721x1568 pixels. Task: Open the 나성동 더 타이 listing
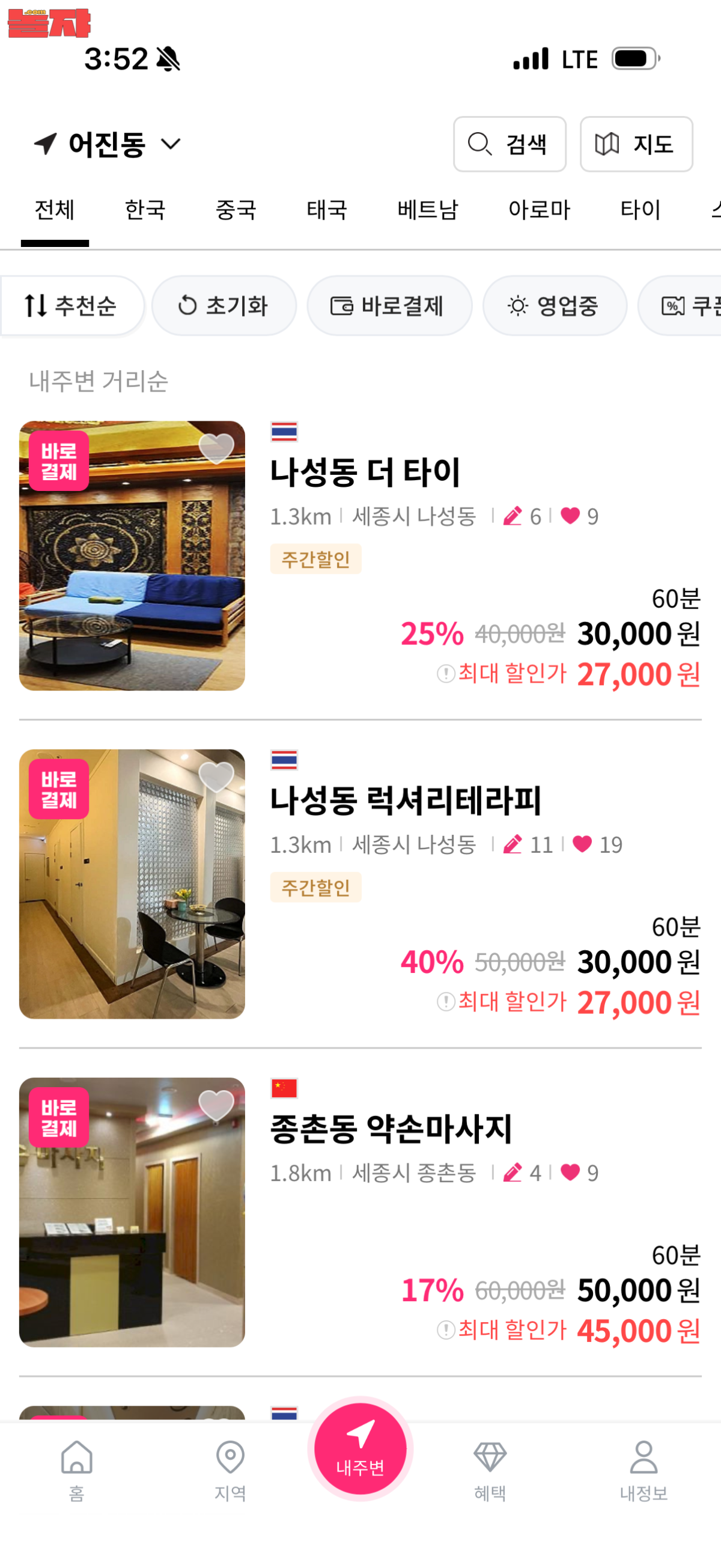[x=365, y=472]
